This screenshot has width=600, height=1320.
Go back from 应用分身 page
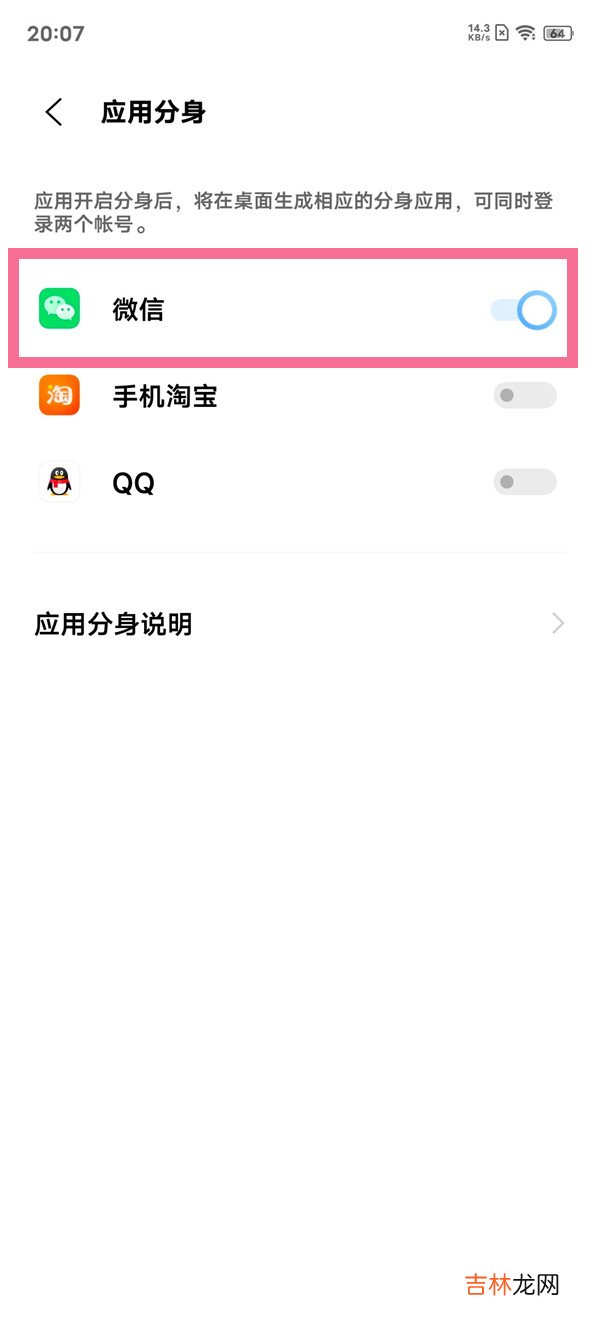click(x=54, y=112)
